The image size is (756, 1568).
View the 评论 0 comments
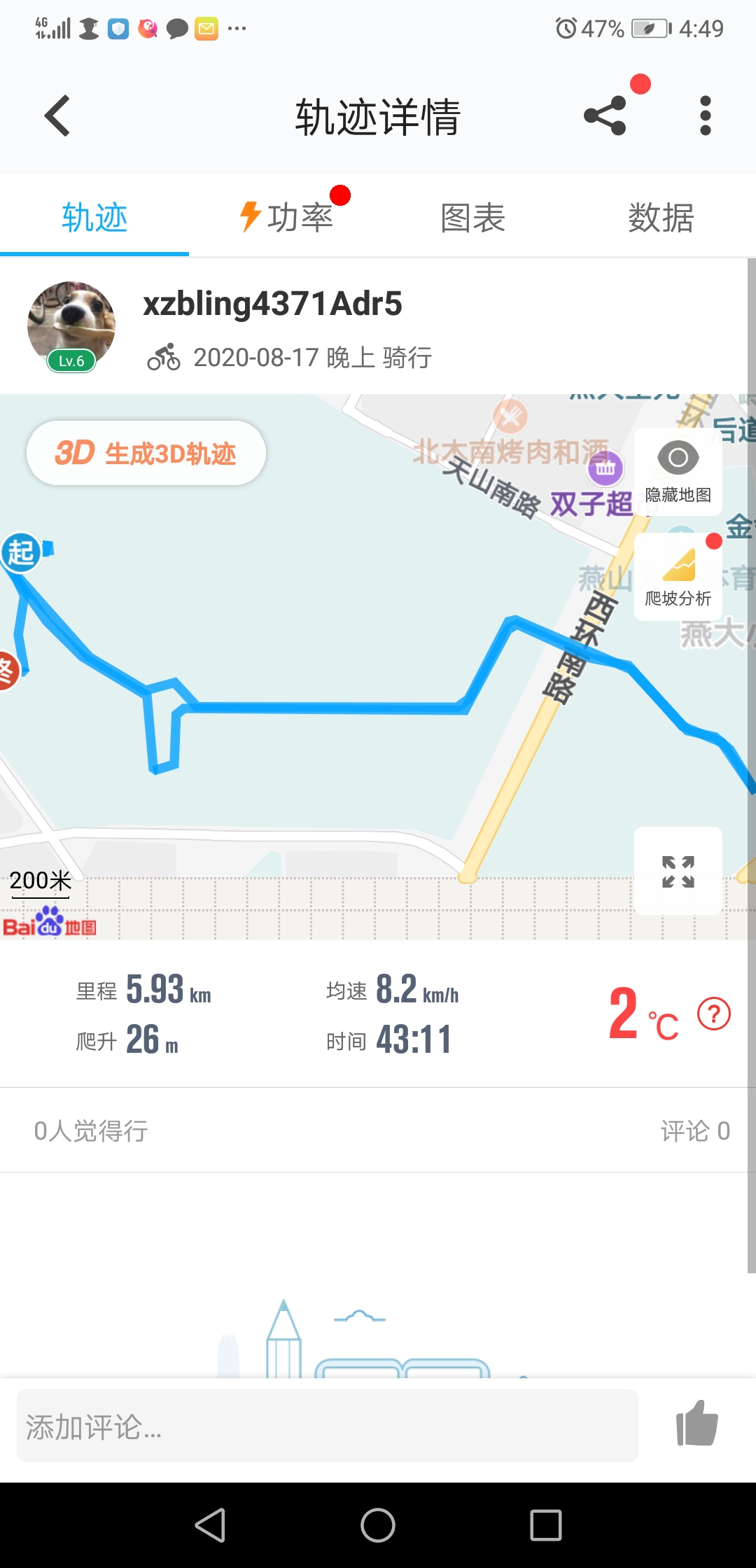(x=694, y=1130)
